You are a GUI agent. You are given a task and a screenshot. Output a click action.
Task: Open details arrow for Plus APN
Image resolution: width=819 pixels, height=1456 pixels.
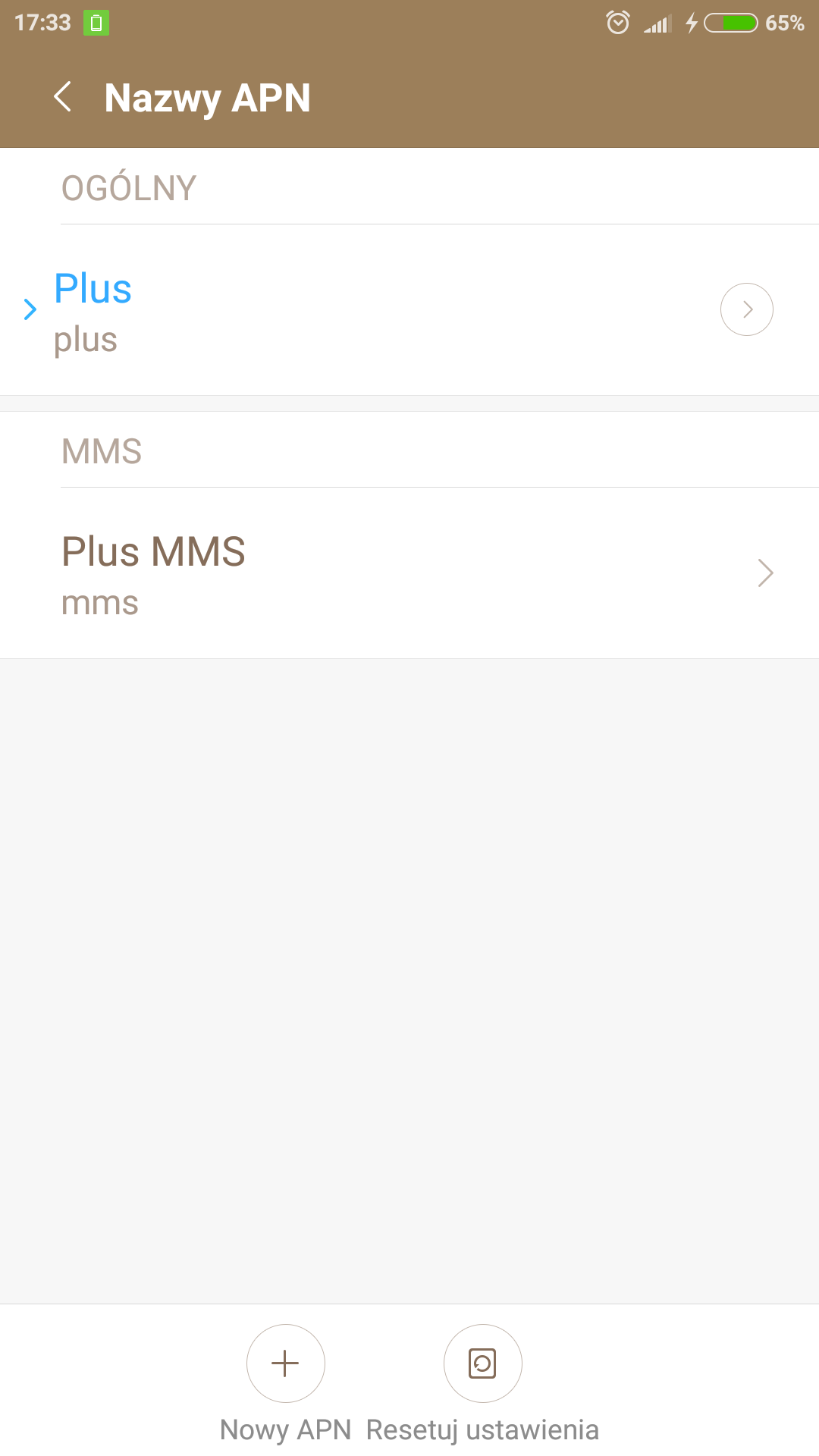(746, 309)
